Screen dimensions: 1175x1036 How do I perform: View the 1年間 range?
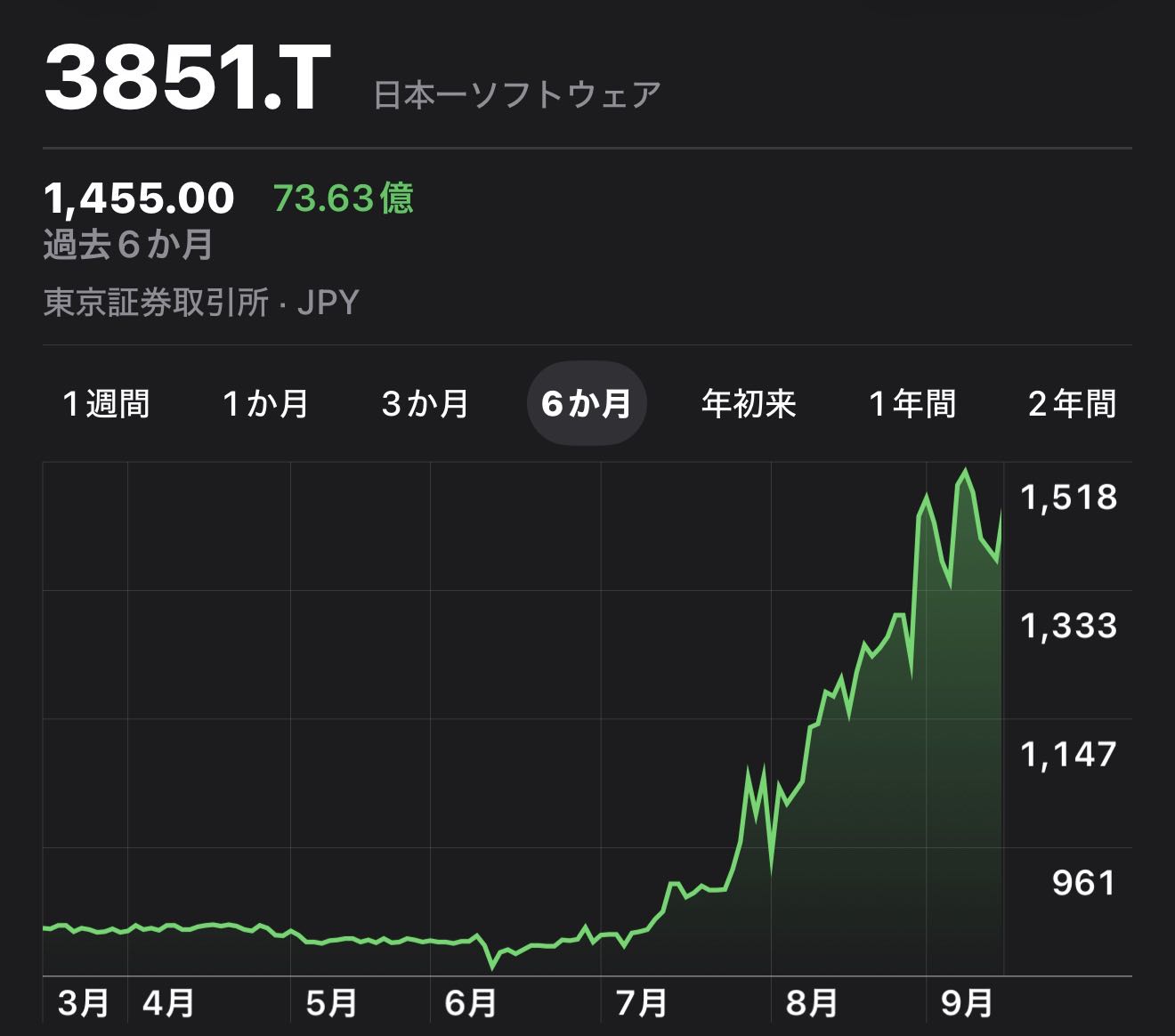coord(912,404)
